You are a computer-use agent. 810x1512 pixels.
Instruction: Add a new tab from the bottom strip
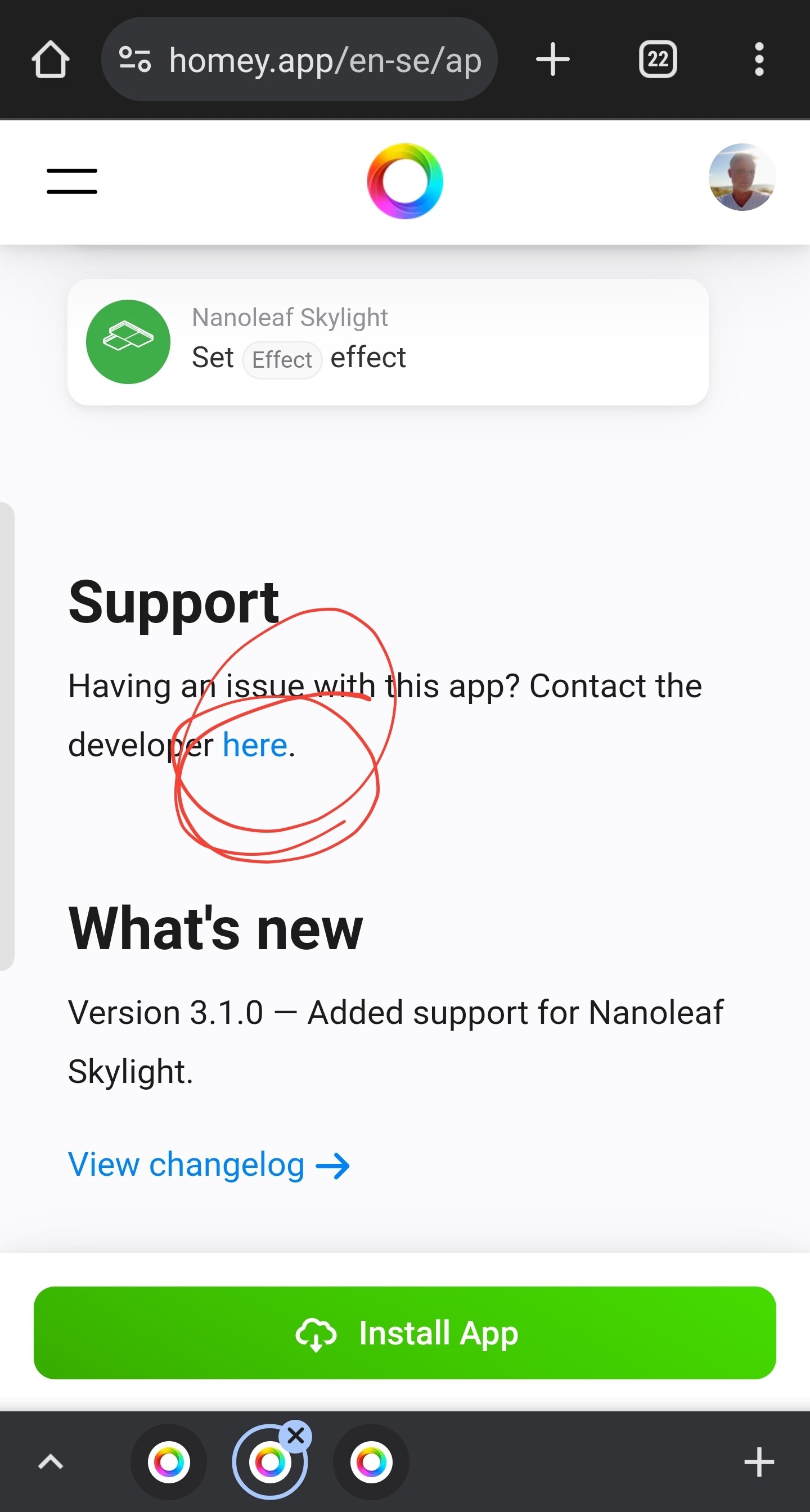point(758,1461)
